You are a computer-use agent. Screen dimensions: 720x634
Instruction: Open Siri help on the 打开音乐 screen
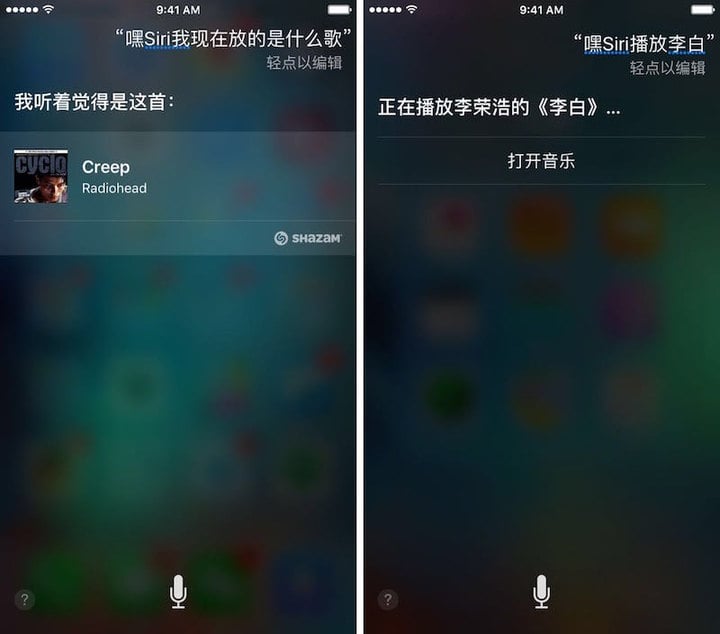click(388, 600)
